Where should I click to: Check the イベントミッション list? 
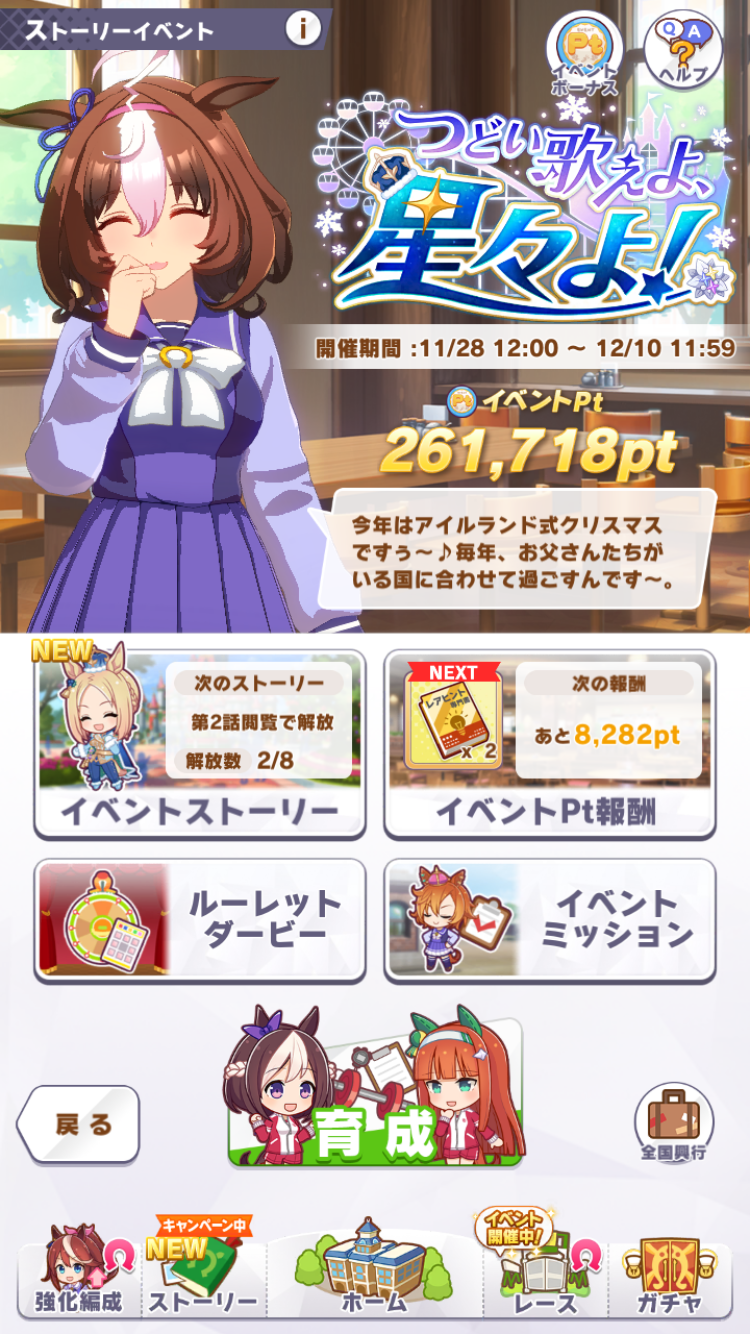point(550,921)
